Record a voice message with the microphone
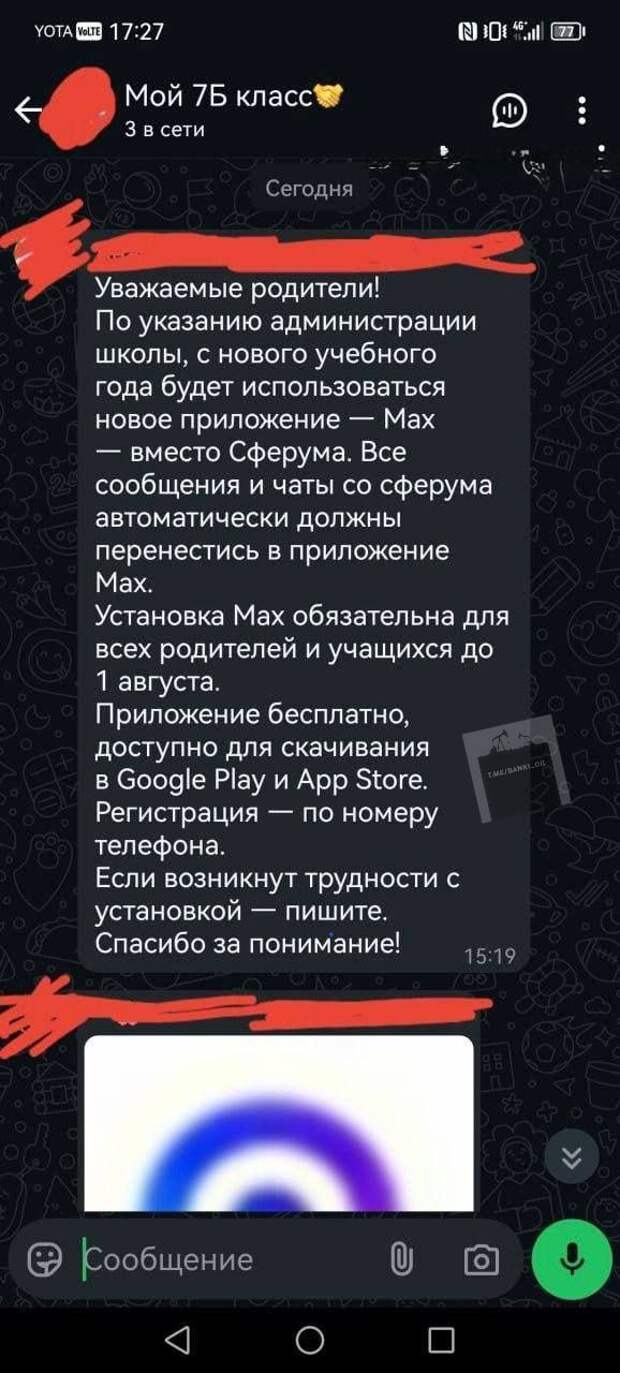620x1373 pixels. (x=572, y=1260)
